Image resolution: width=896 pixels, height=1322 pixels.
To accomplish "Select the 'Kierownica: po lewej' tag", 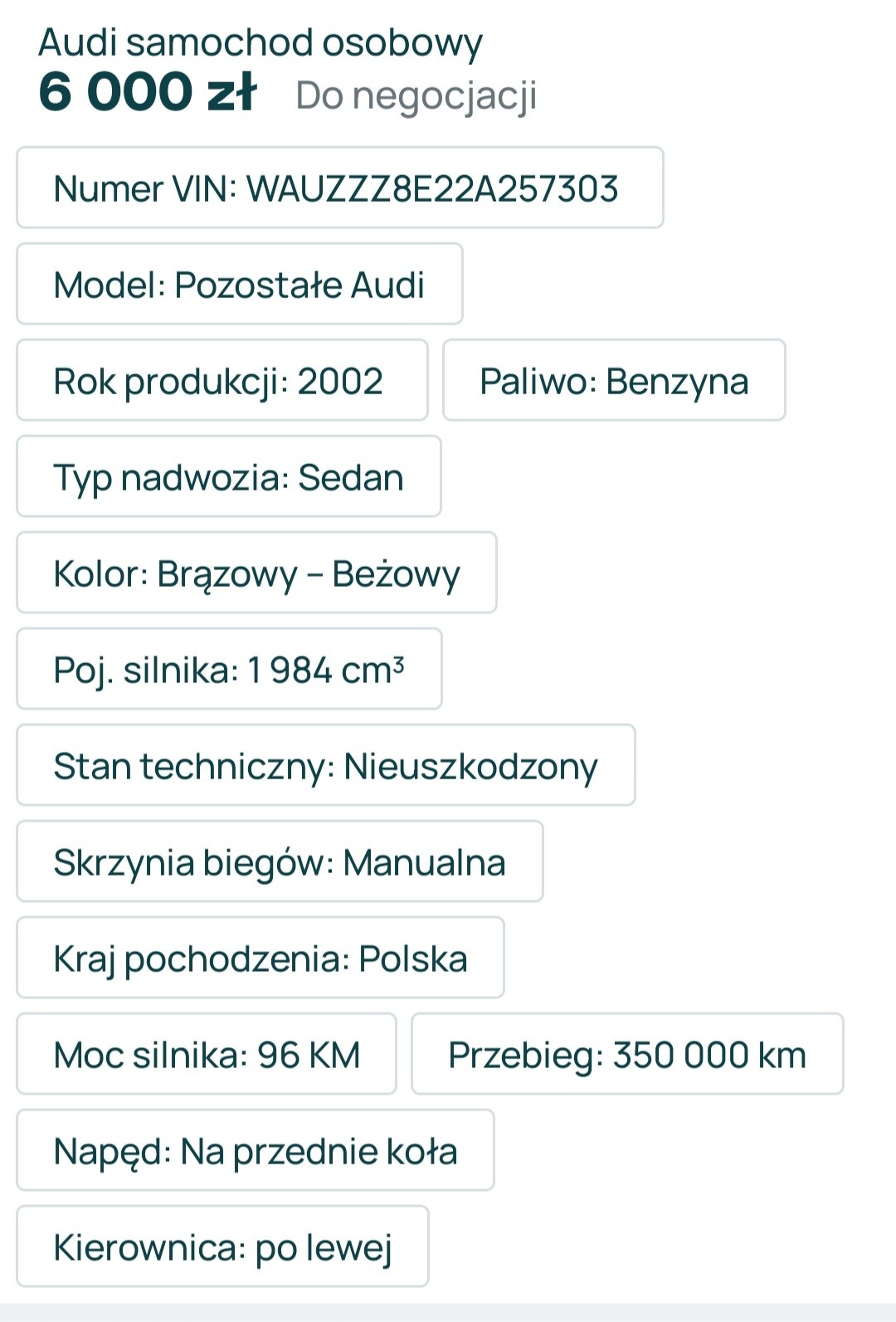I will pyautogui.click(x=222, y=1246).
